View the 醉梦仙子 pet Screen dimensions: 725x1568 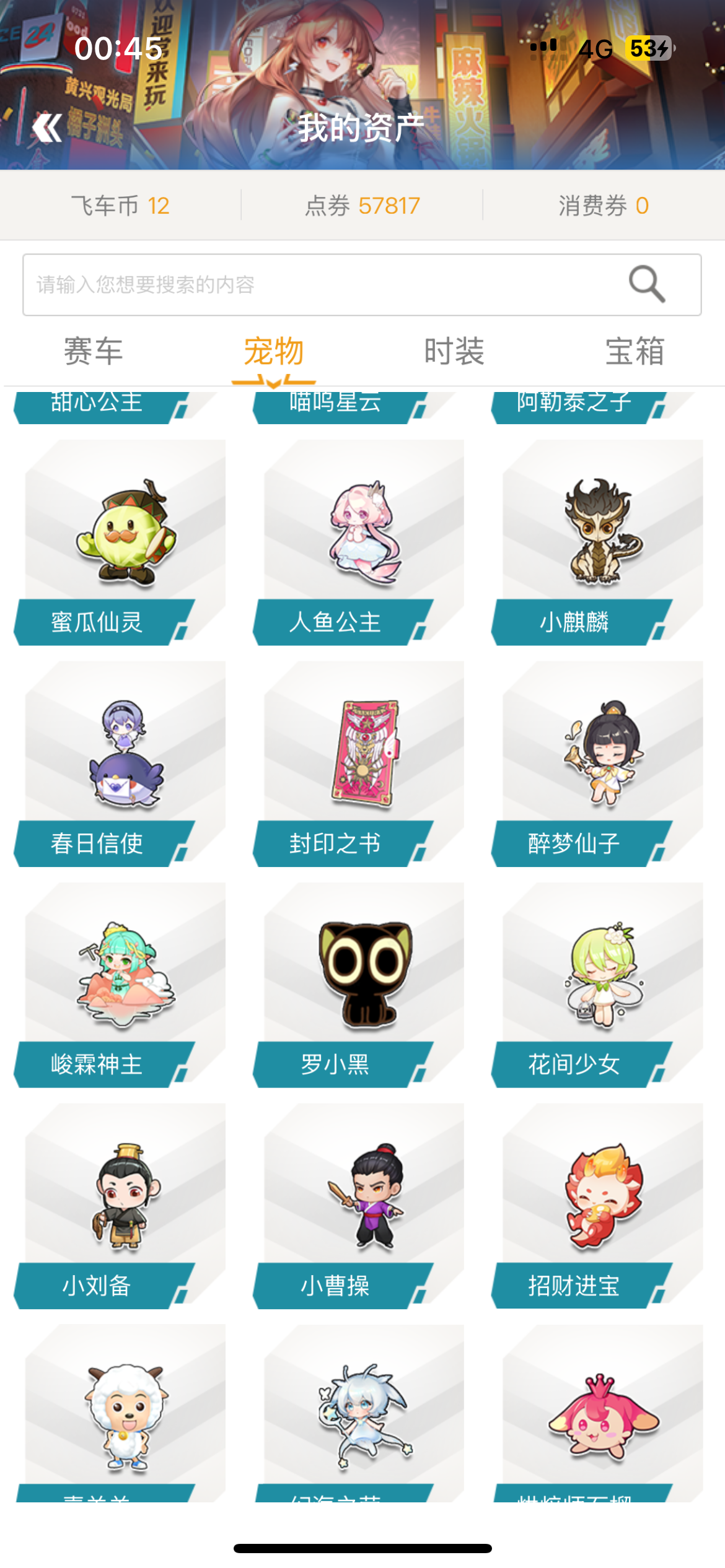pyautogui.click(x=602, y=763)
